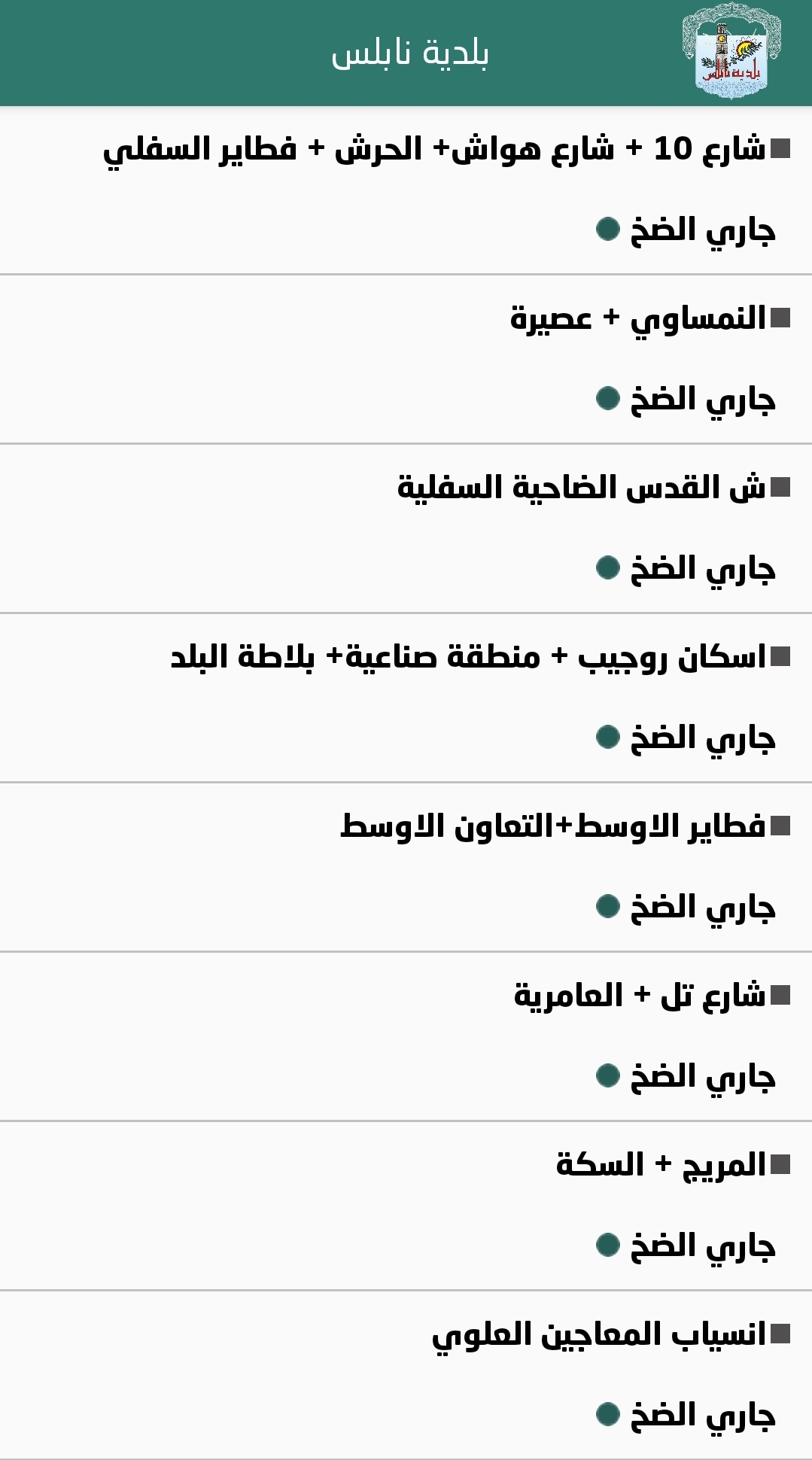Image resolution: width=812 pixels, height=1460 pixels.
Task: Tap the اسكان روجيب + منطقة صناعية row
Action: tap(468, 657)
